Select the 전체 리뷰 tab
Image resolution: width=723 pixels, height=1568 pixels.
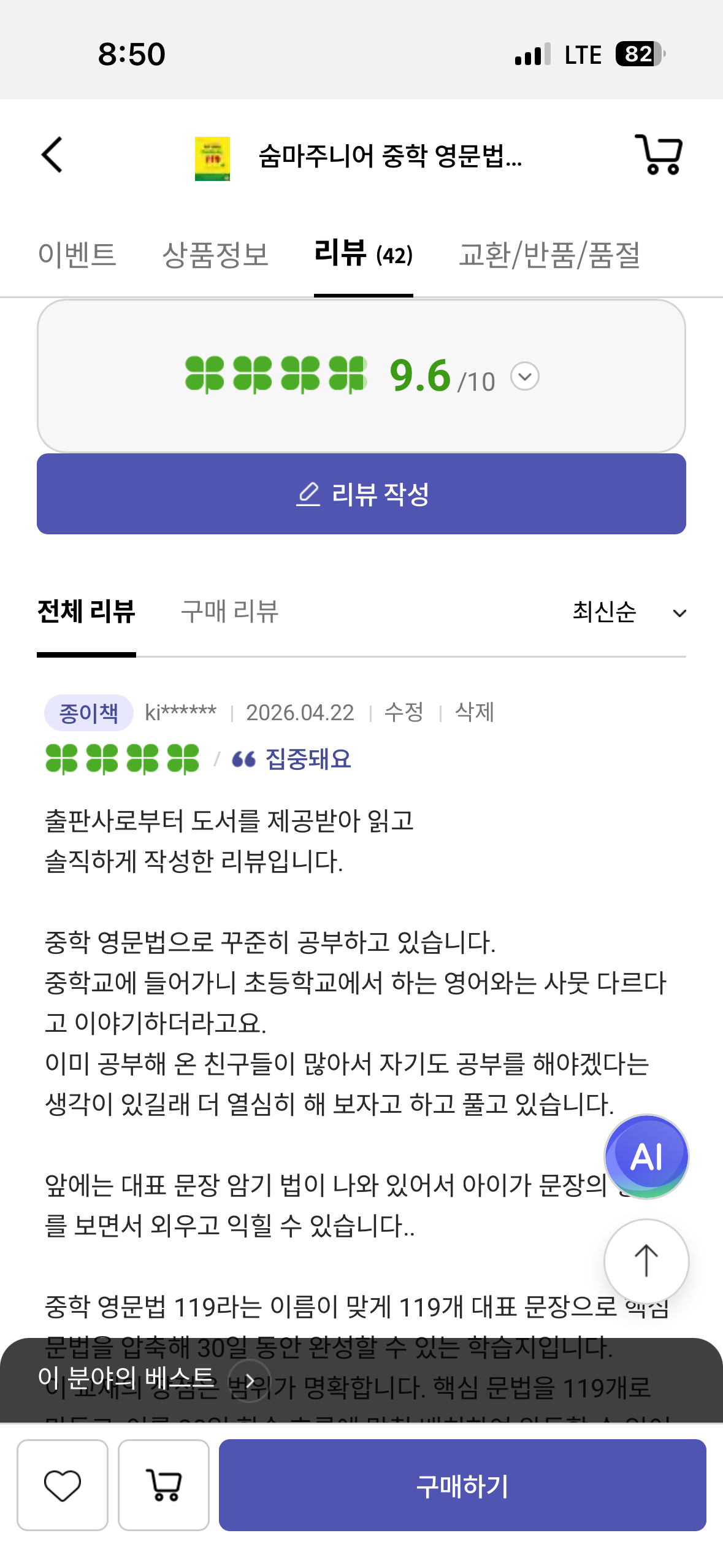click(86, 612)
